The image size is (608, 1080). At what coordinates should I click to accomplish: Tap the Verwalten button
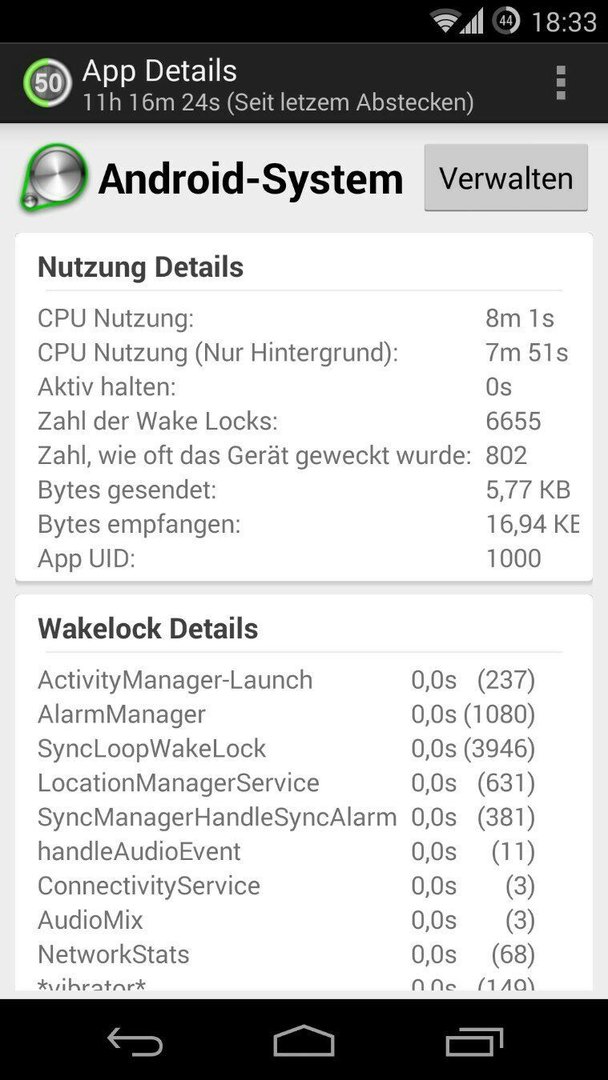pos(506,178)
